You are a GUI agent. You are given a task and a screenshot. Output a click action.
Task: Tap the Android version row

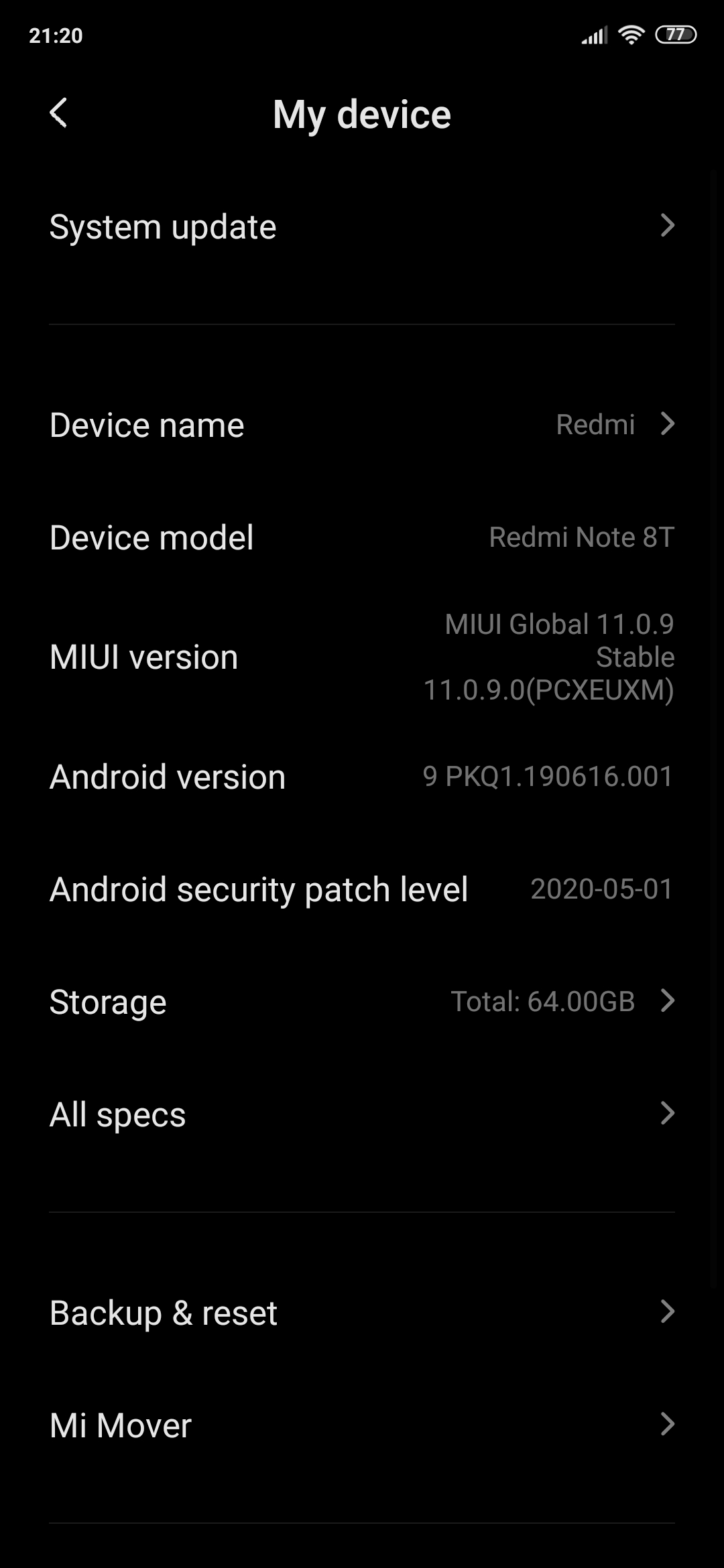(x=362, y=777)
